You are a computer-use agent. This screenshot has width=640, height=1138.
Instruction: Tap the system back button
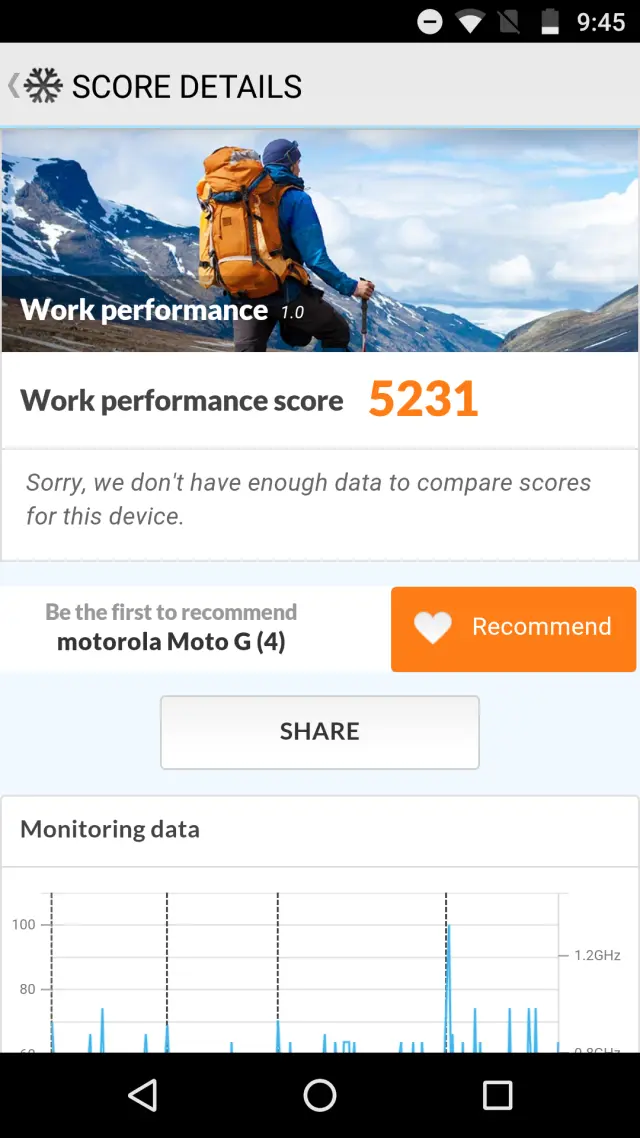pyautogui.click(x=143, y=1095)
